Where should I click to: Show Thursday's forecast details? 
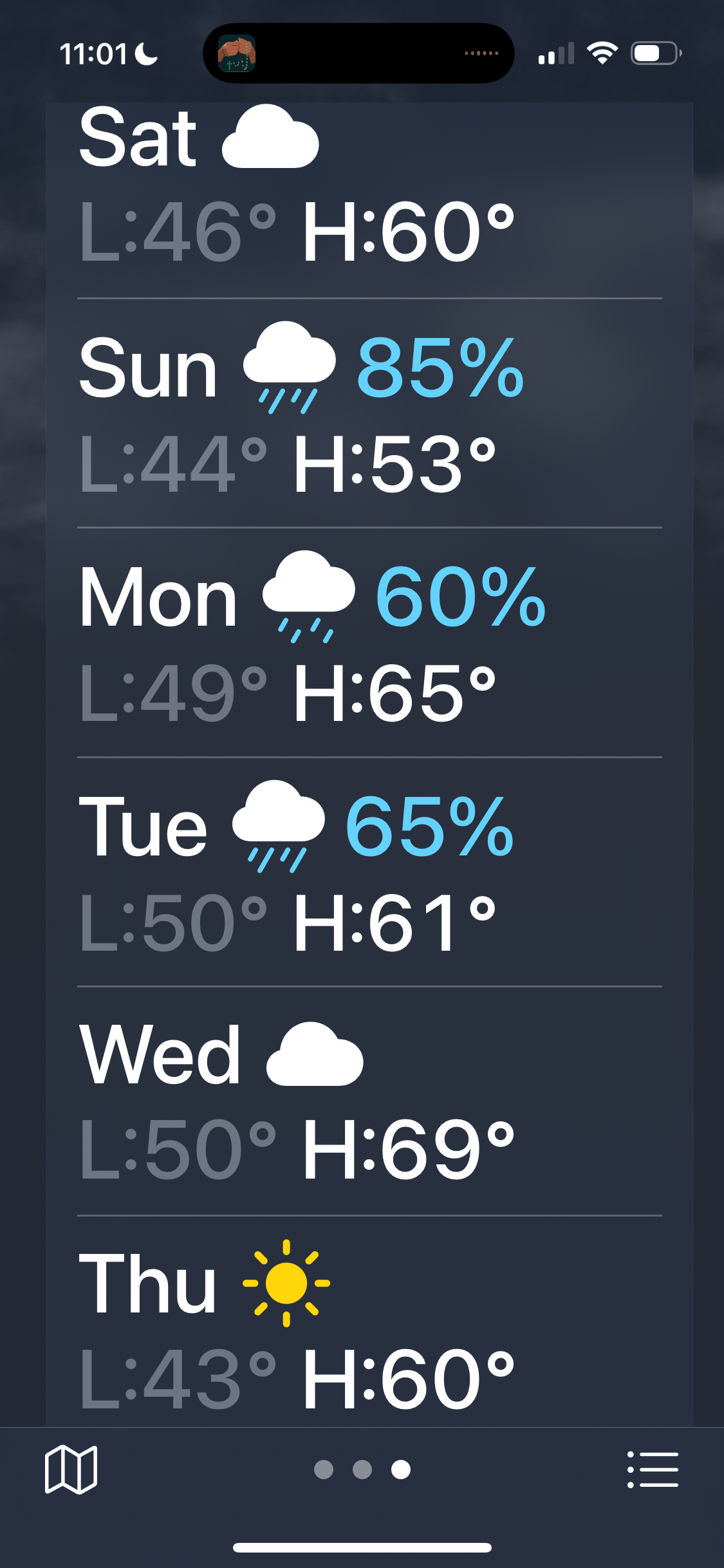(x=369, y=1321)
